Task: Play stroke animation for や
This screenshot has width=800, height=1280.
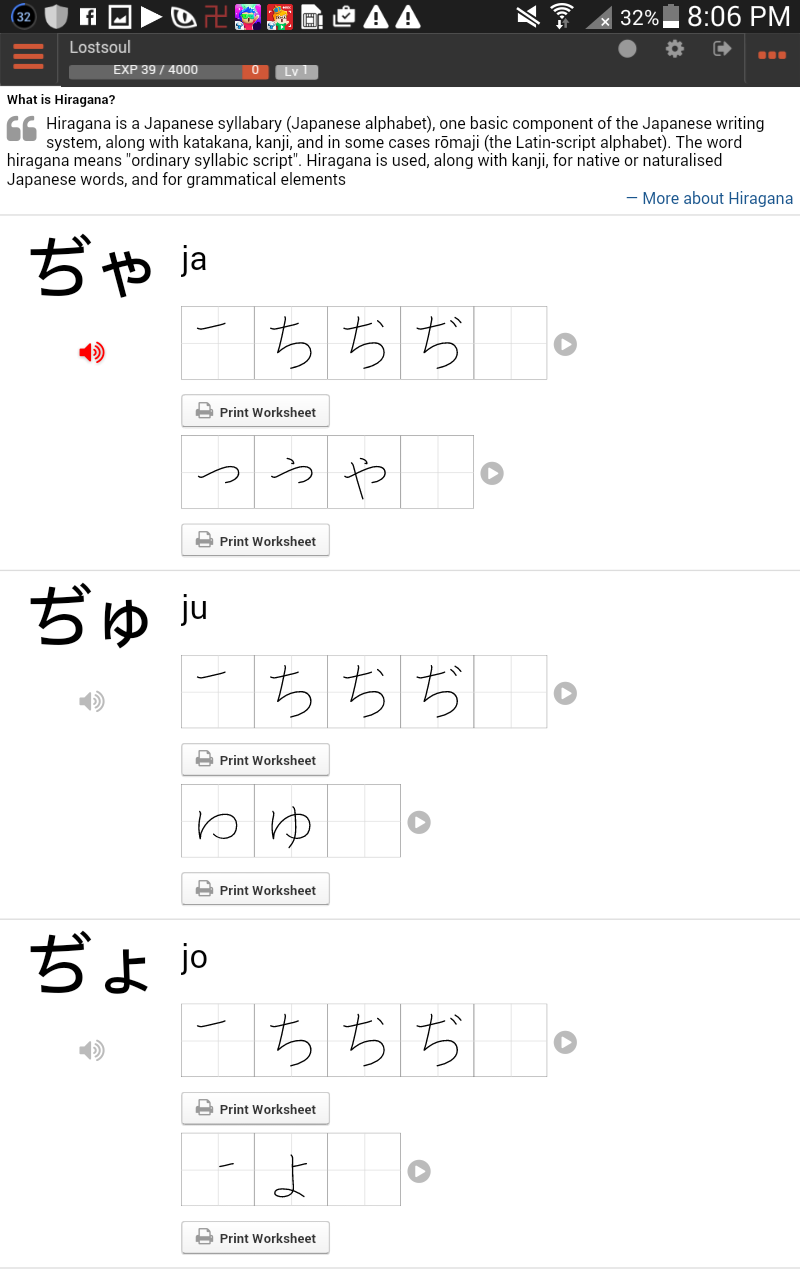Action: pyautogui.click(x=492, y=473)
